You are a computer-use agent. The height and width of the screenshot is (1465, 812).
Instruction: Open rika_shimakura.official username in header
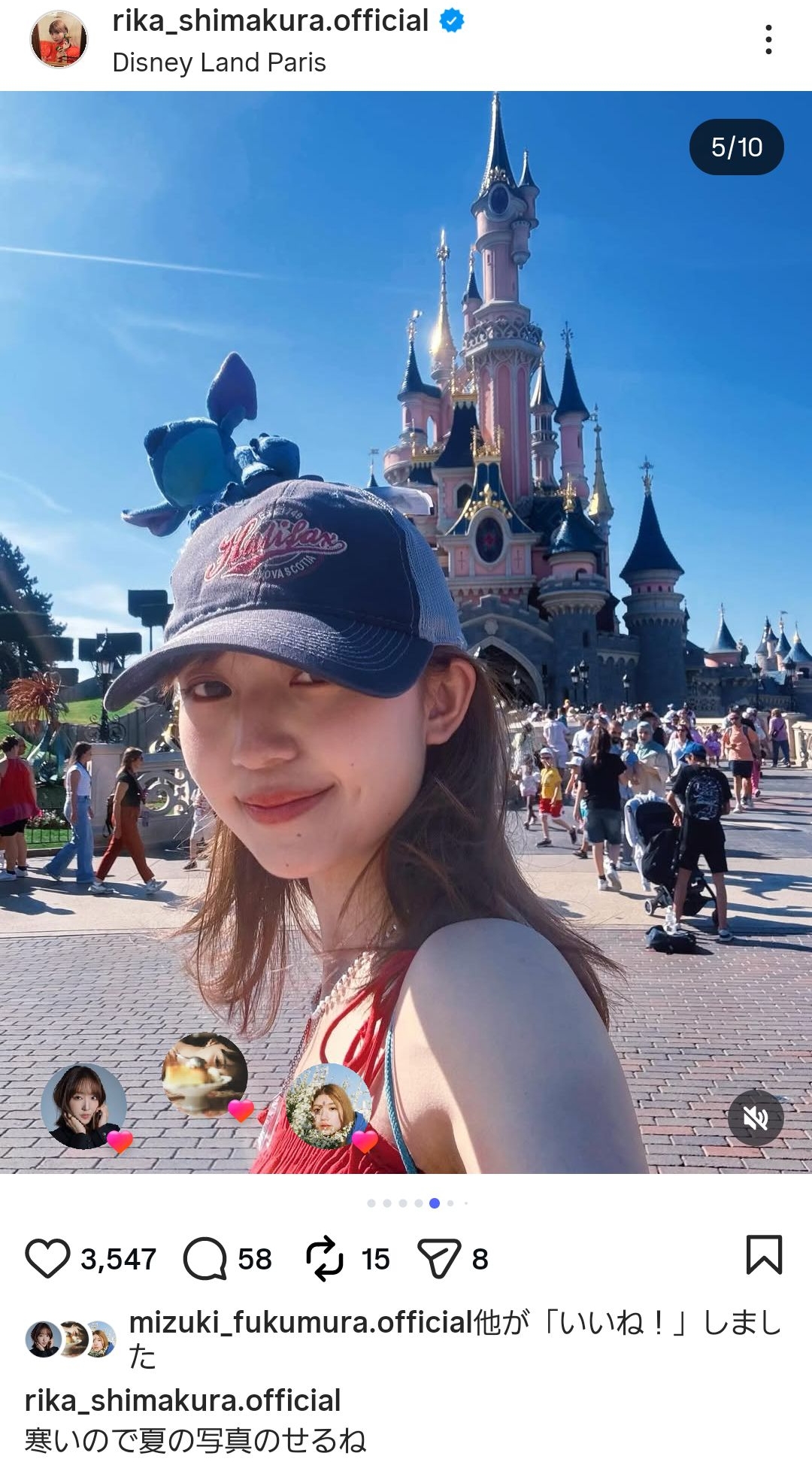point(270,21)
